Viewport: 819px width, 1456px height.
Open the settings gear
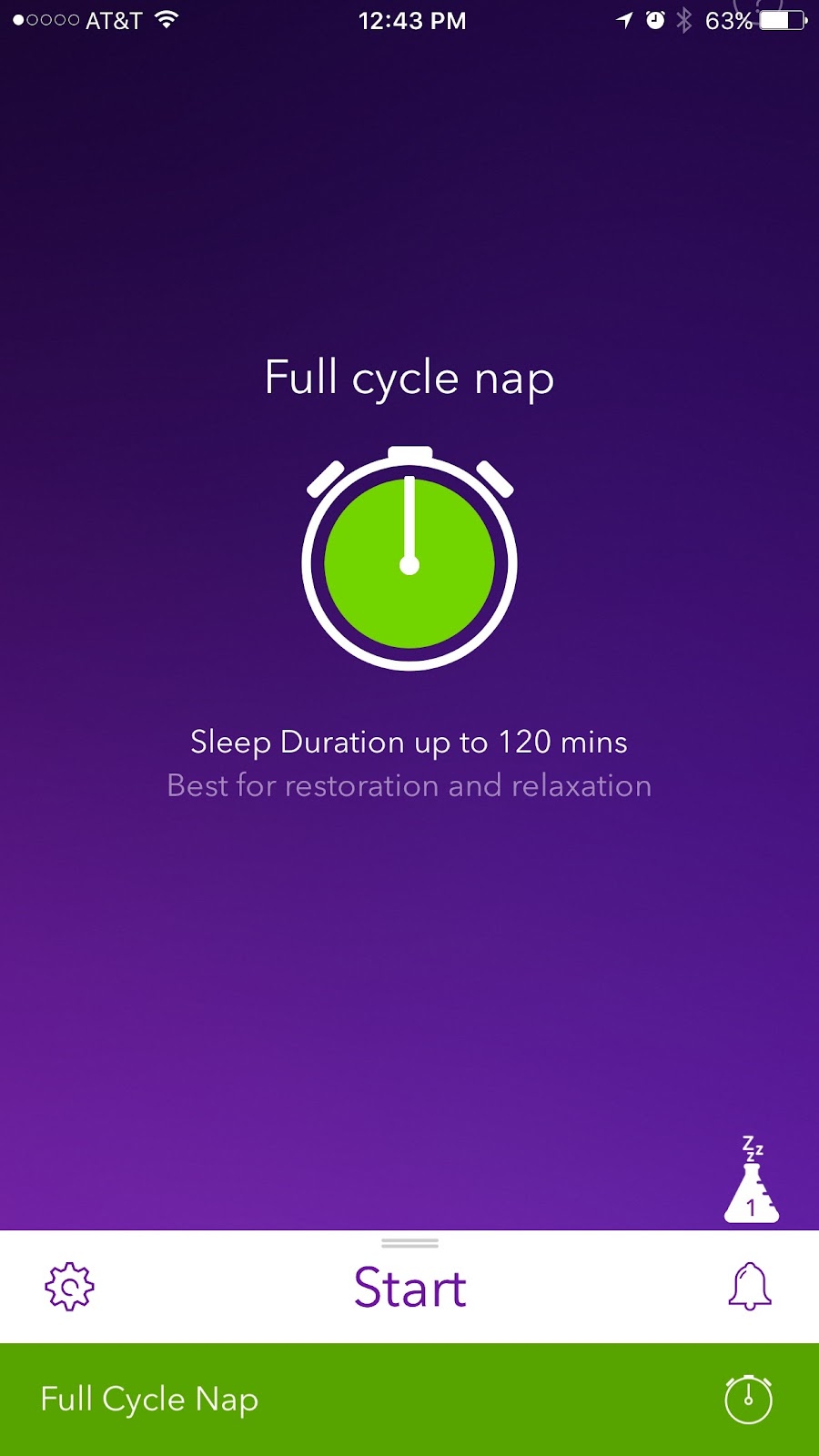click(x=69, y=1287)
